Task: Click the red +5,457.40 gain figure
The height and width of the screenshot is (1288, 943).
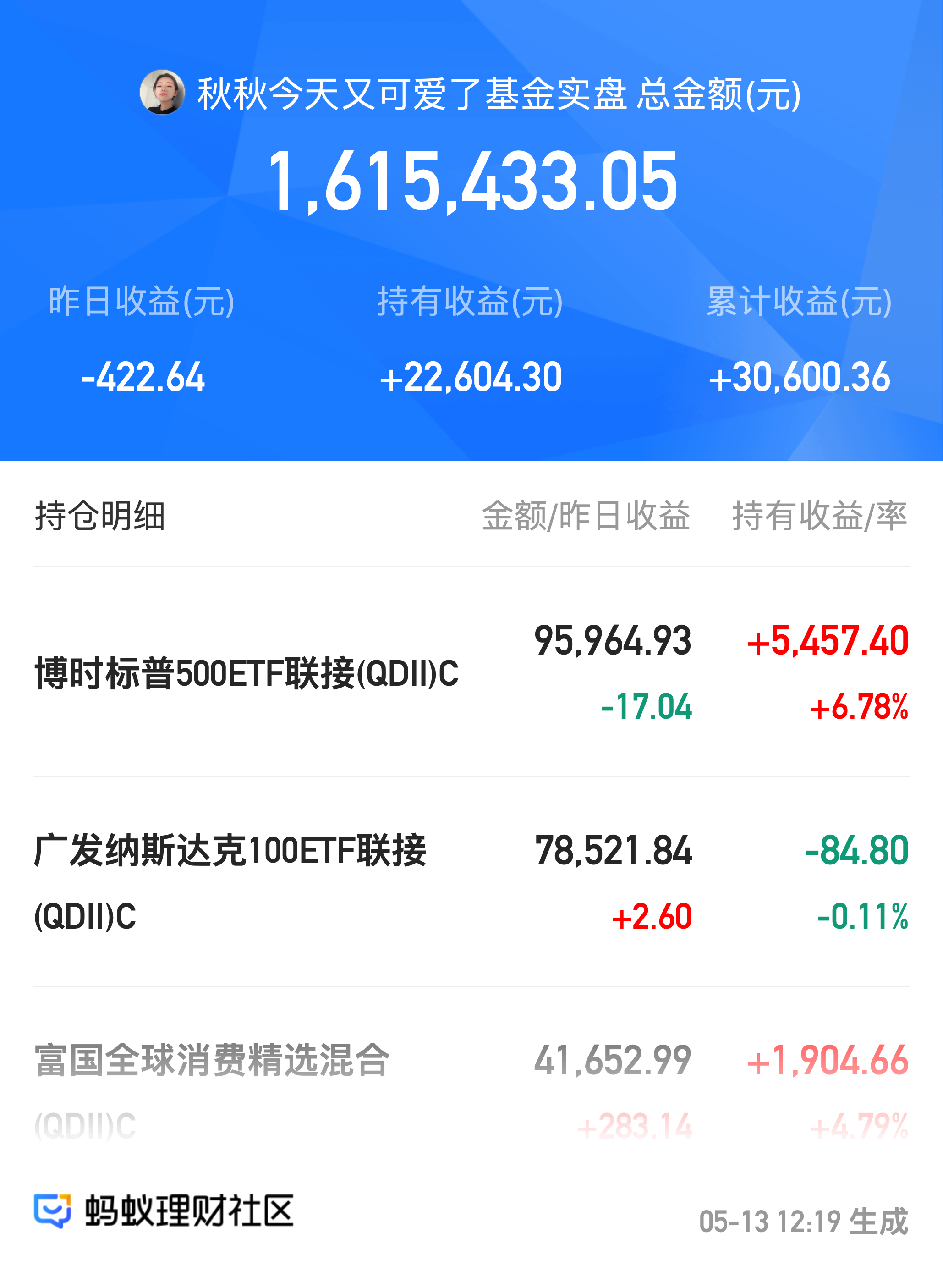Action: 828,641
